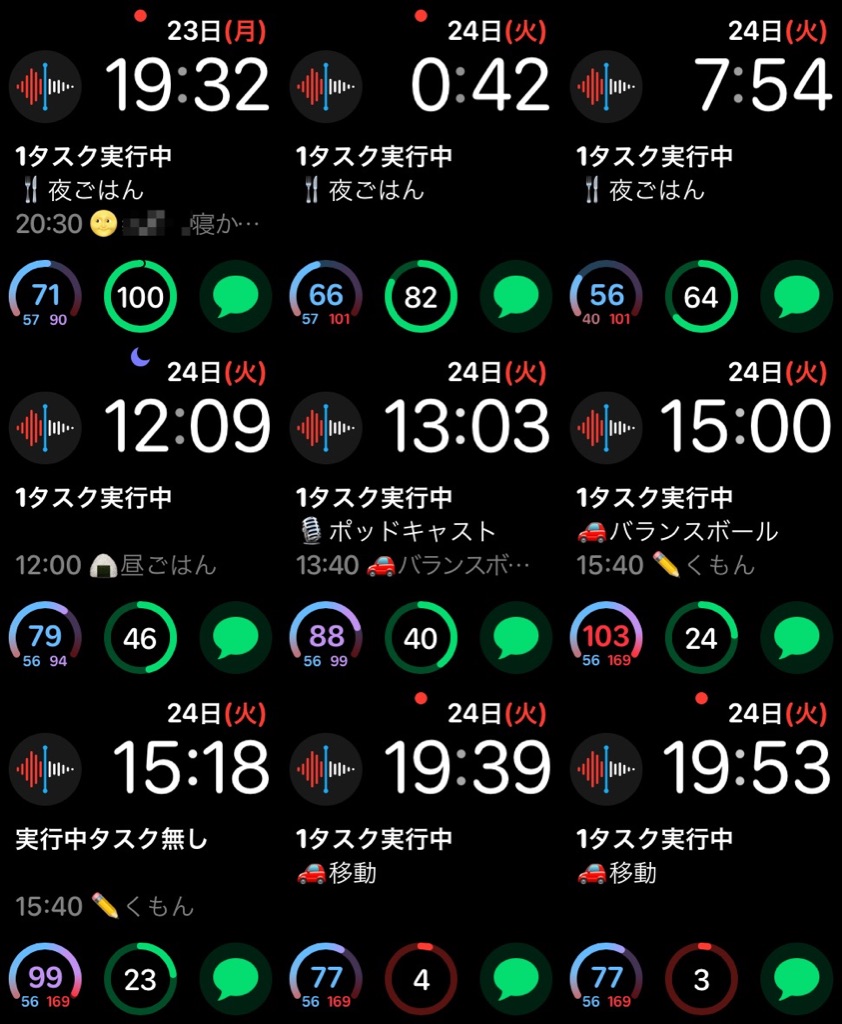Open the green ring showing 82

click(420, 297)
